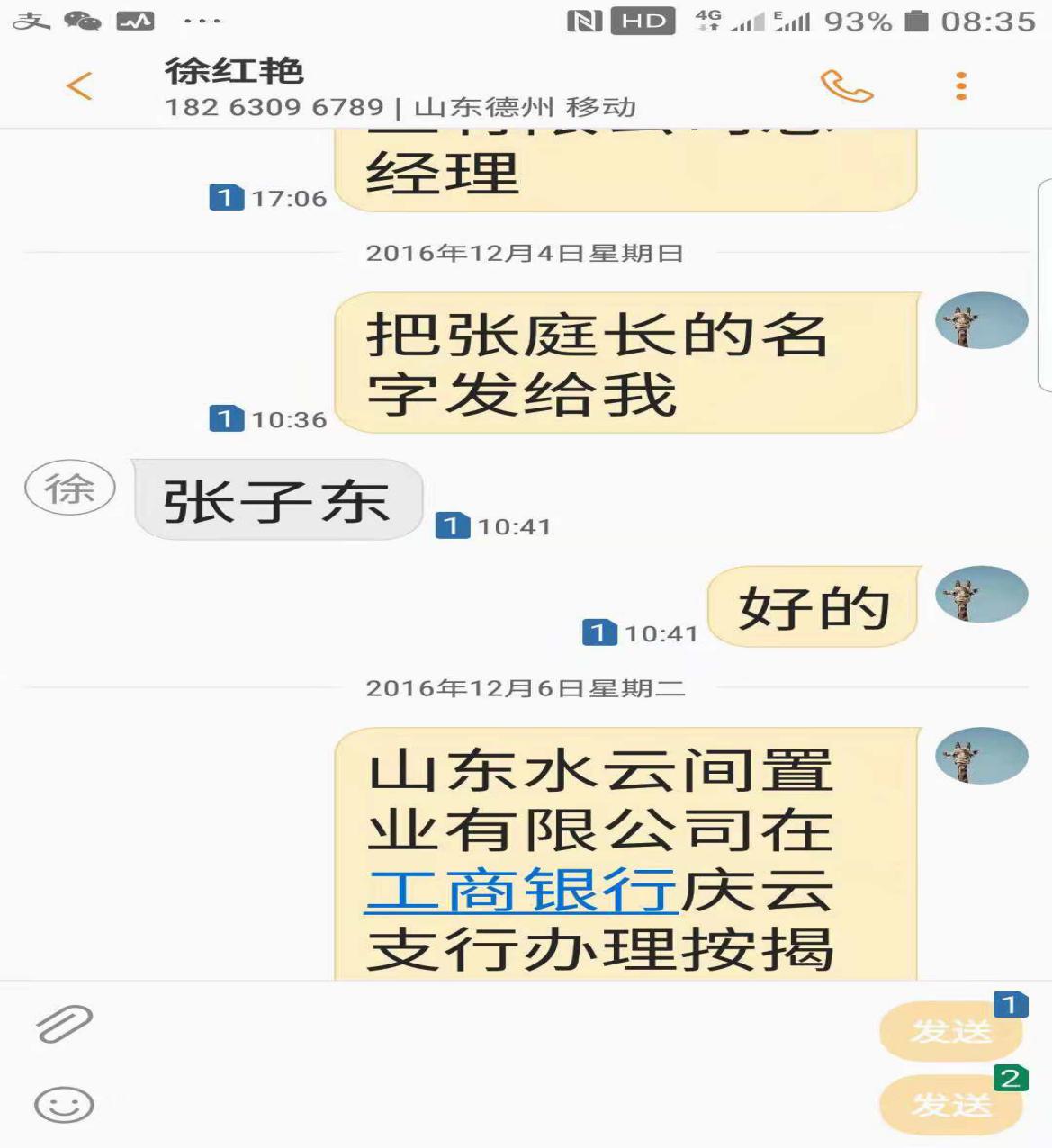Image resolution: width=1052 pixels, height=1148 pixels.
Task: Send message using SIM 1 发送 button
Action: point(951,1030)
